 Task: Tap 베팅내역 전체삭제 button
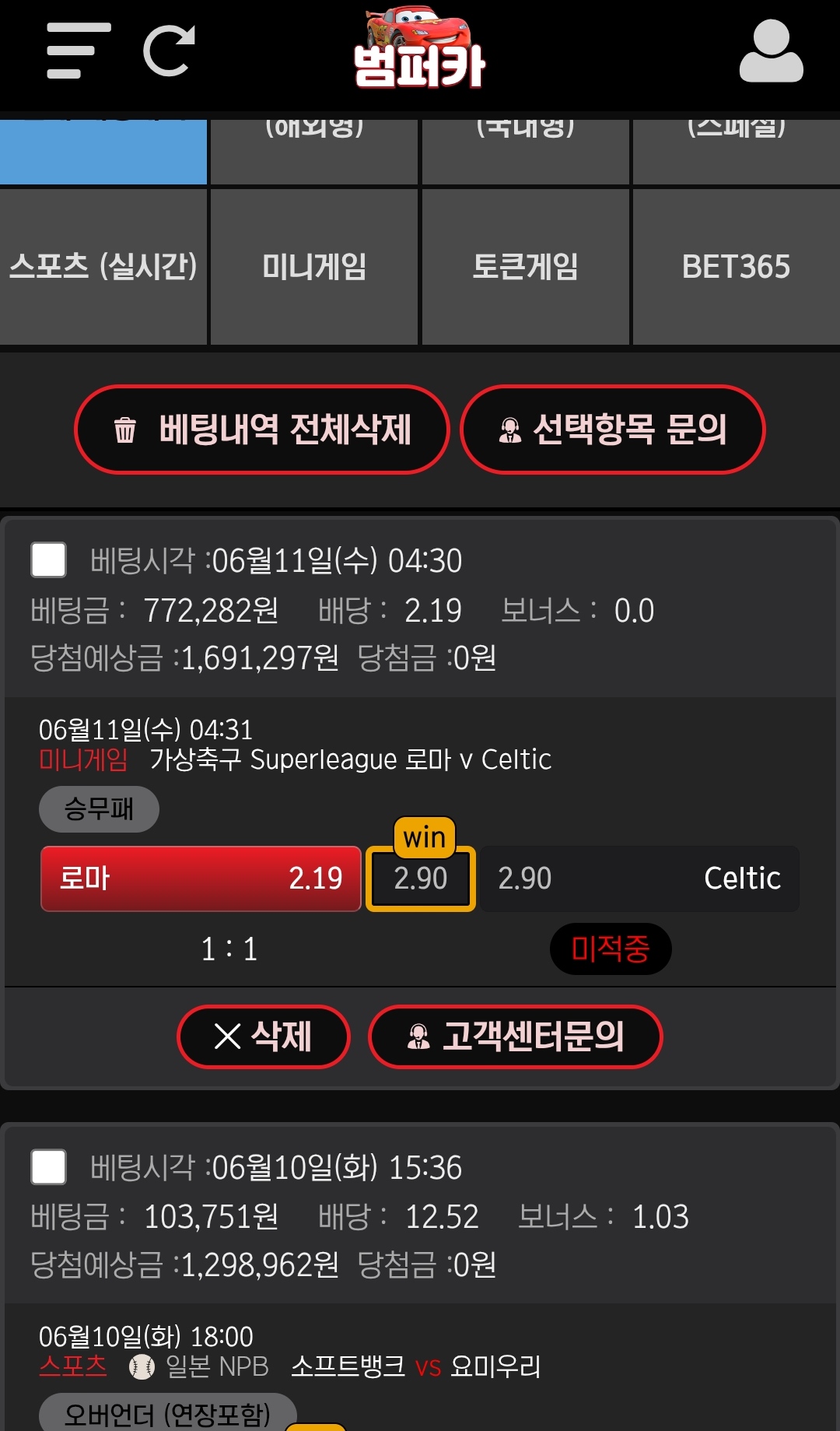[262, 430]
